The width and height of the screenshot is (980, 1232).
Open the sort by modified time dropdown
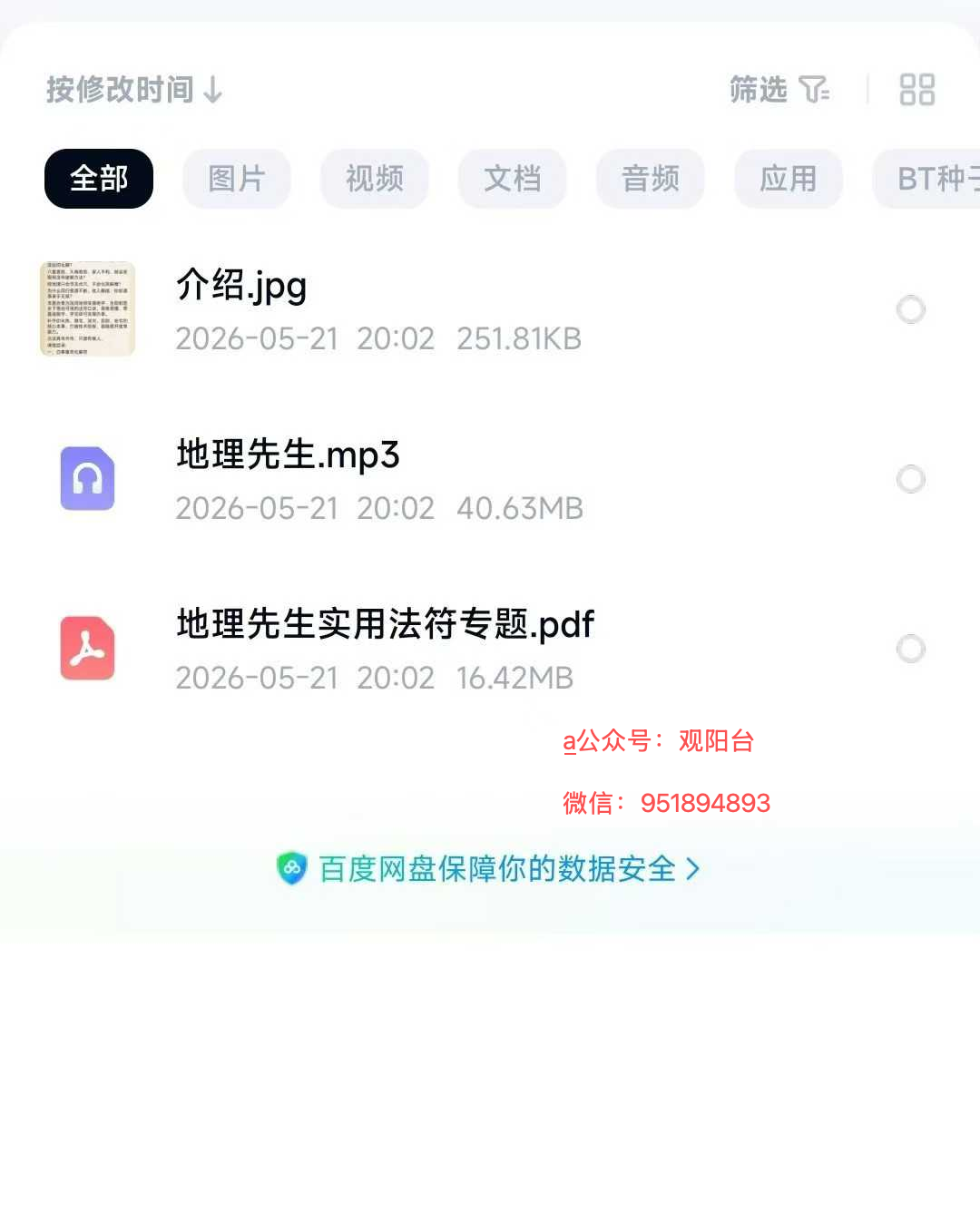tap(134, 90)
